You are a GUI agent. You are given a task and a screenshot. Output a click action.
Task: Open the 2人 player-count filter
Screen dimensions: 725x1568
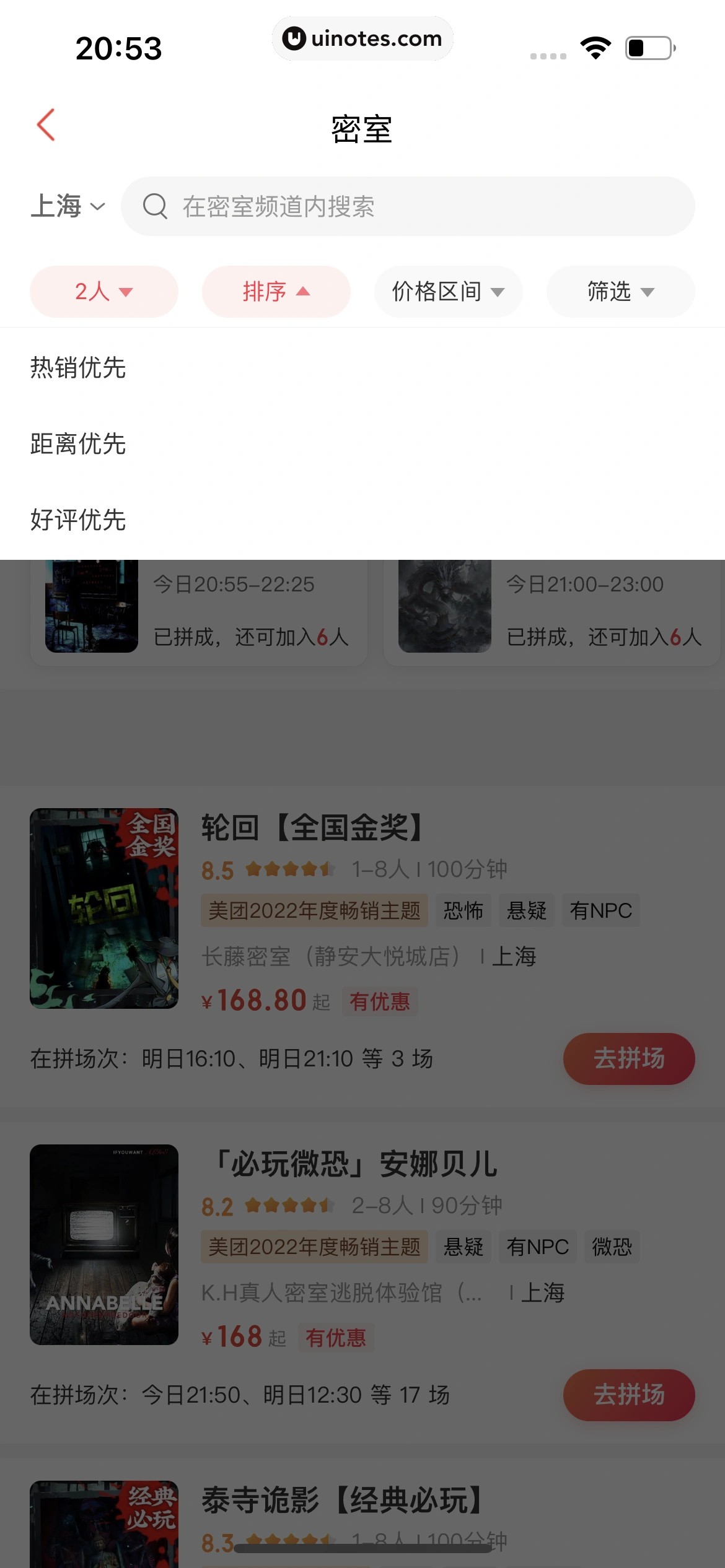click(103, 292)
